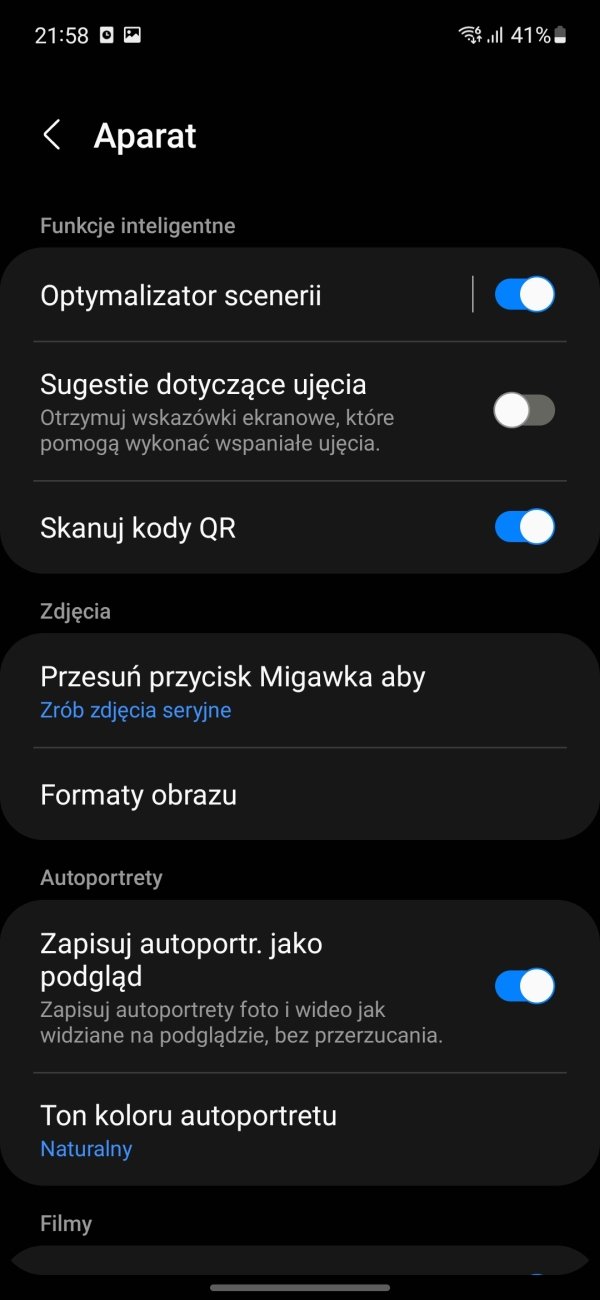Go back from Aparat settings

point(52,136)
